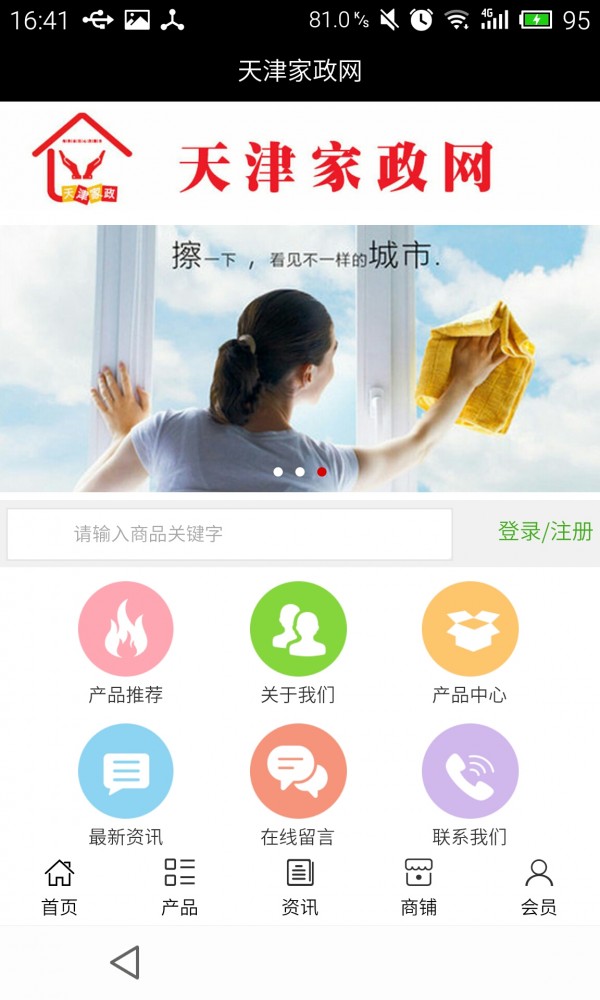Switch to the 首页 home tab
The image size is (600, 1000).
[60, 886]
